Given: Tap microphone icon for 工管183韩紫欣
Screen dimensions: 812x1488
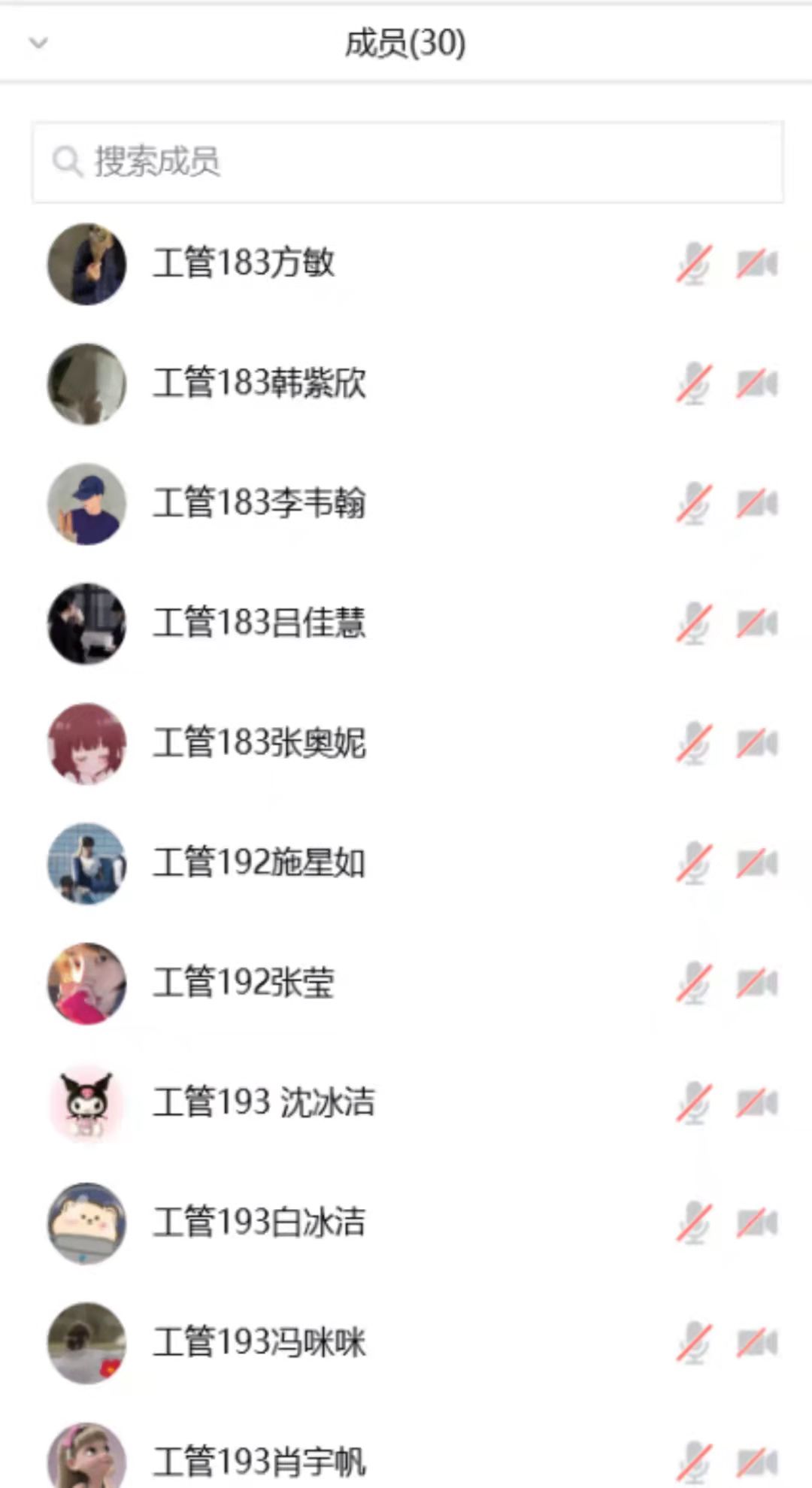Looking at the screenshot, I should [x=693, y=383].
